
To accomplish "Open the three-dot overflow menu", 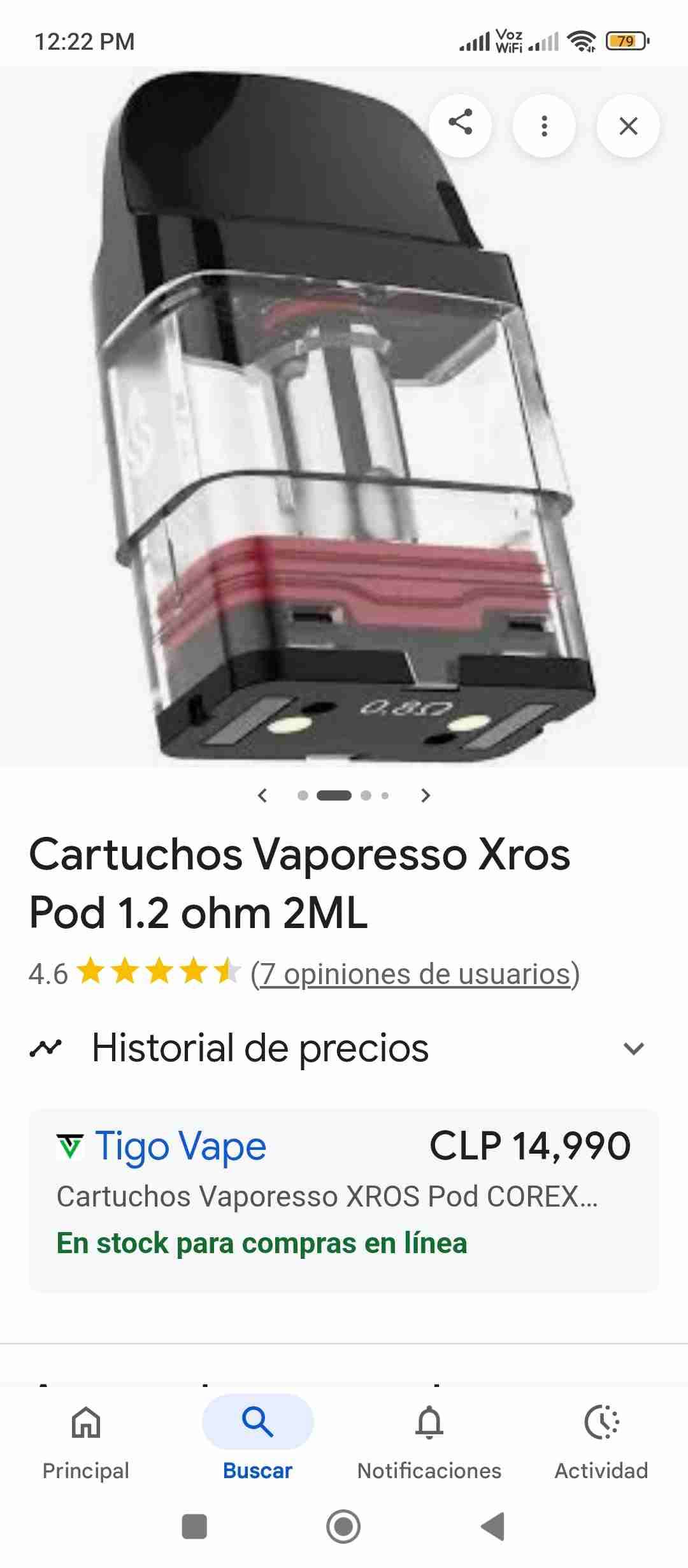I will pyautogui.click(x=545, y=126).
